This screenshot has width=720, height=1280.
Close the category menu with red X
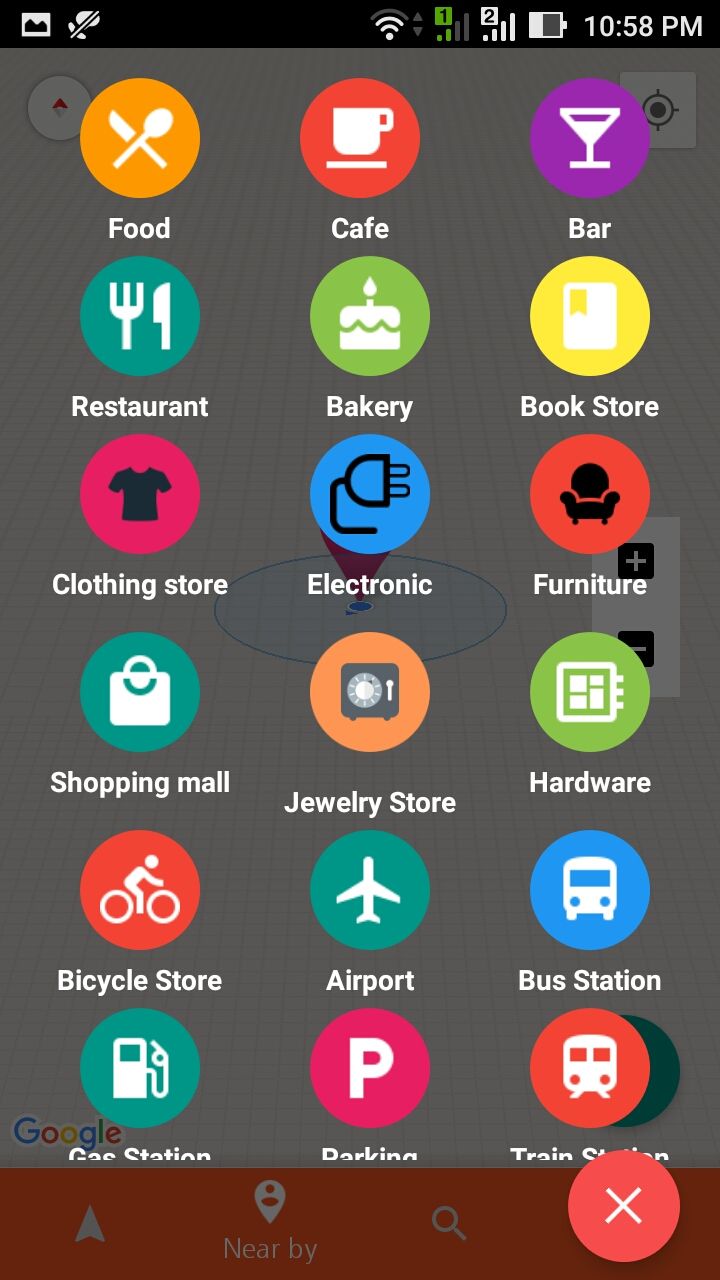624,1206
